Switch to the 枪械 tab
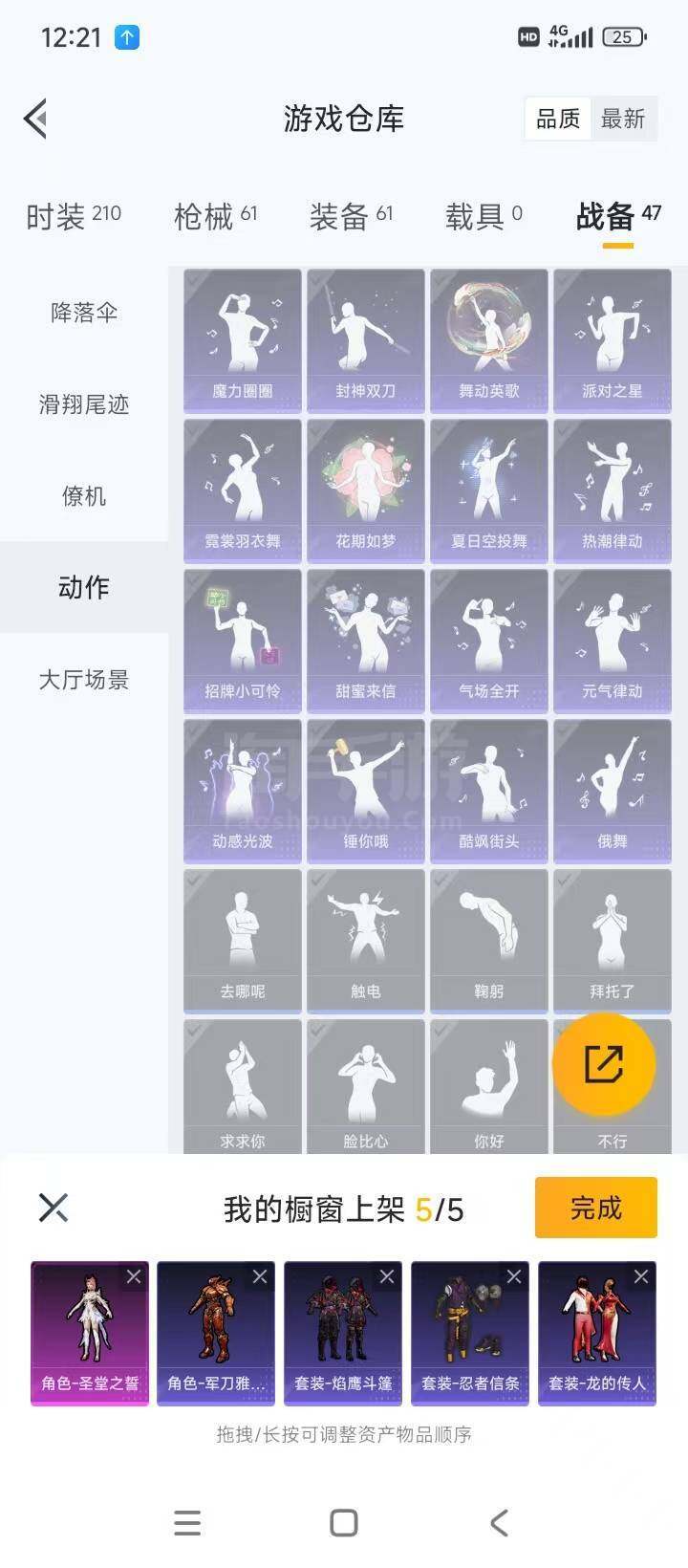The image size is (688, 1568). coord(215,216)
